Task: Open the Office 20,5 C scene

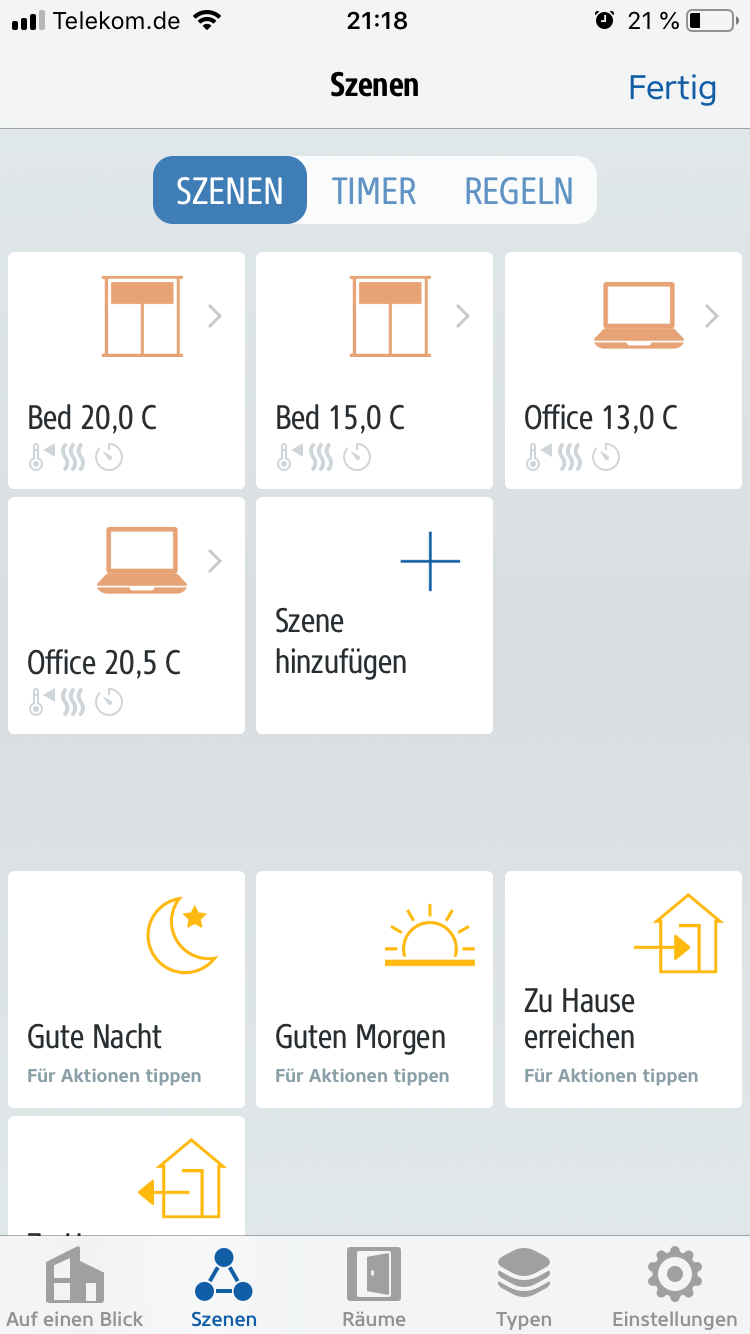Action: click(x=126, y=615)
